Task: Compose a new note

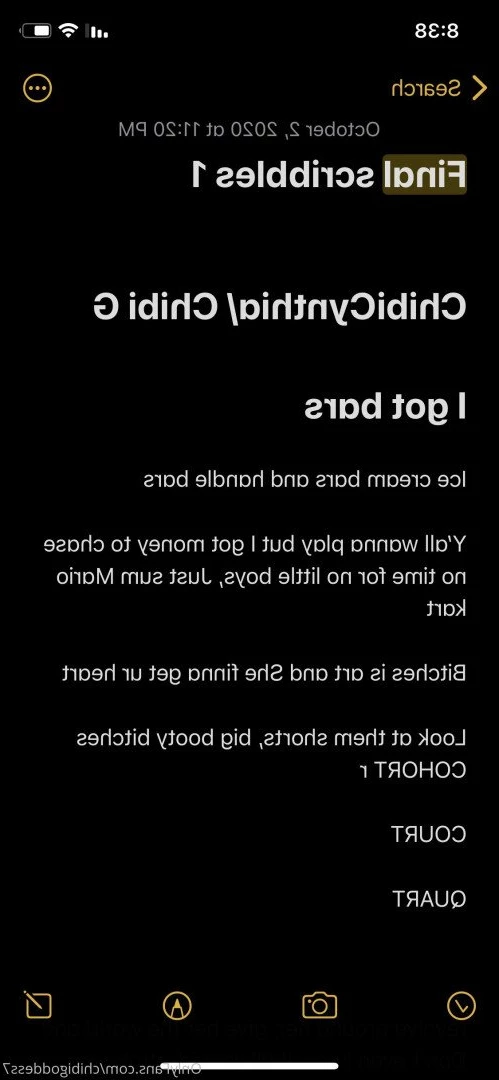Action: tap(37, 1005)
